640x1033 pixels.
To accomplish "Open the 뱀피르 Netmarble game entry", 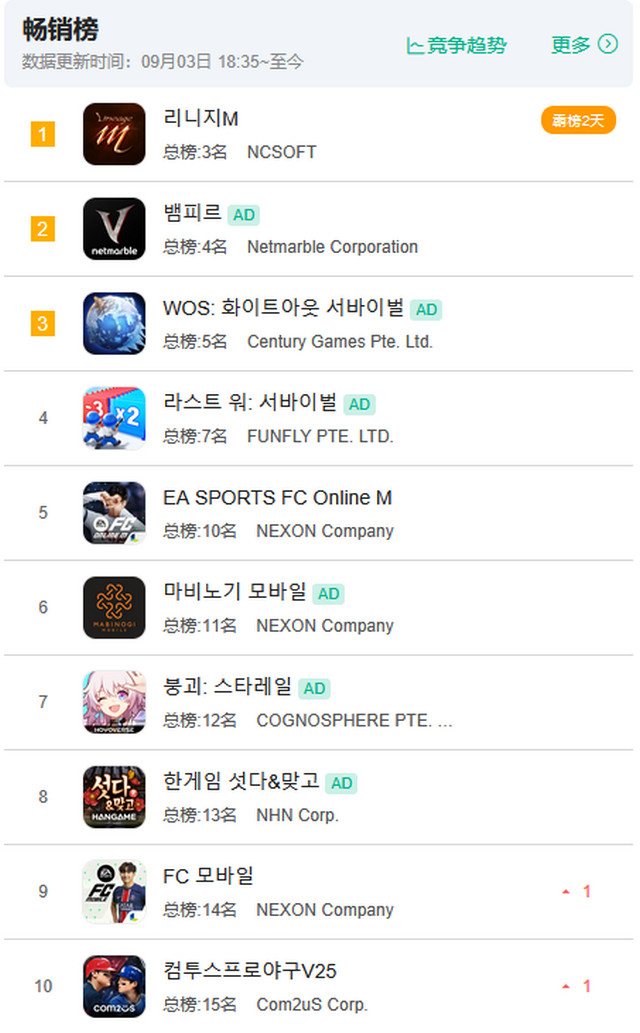I will pos(192,213).
